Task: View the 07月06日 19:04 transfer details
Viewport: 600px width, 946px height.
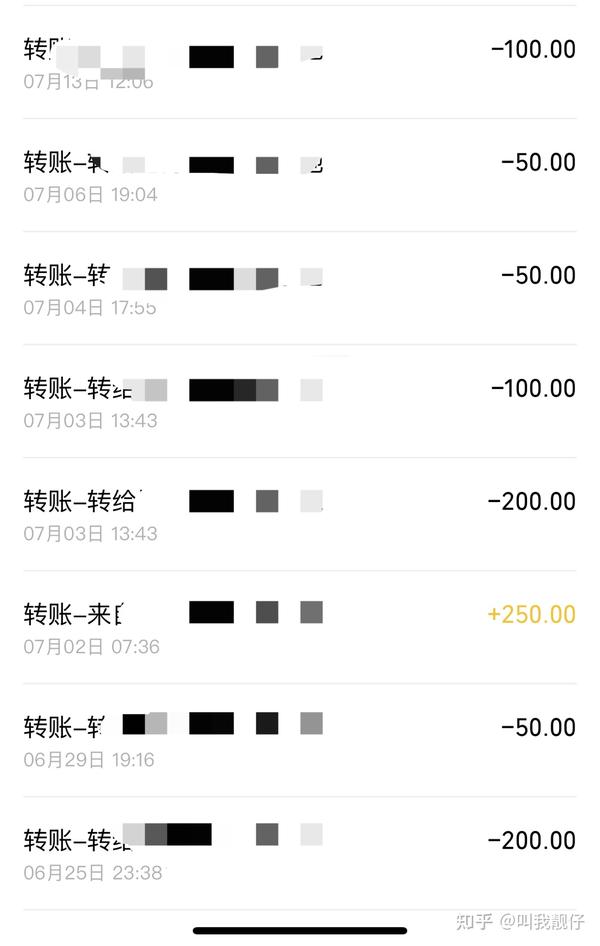Action: pyautogui.click(x=300, y=176)
